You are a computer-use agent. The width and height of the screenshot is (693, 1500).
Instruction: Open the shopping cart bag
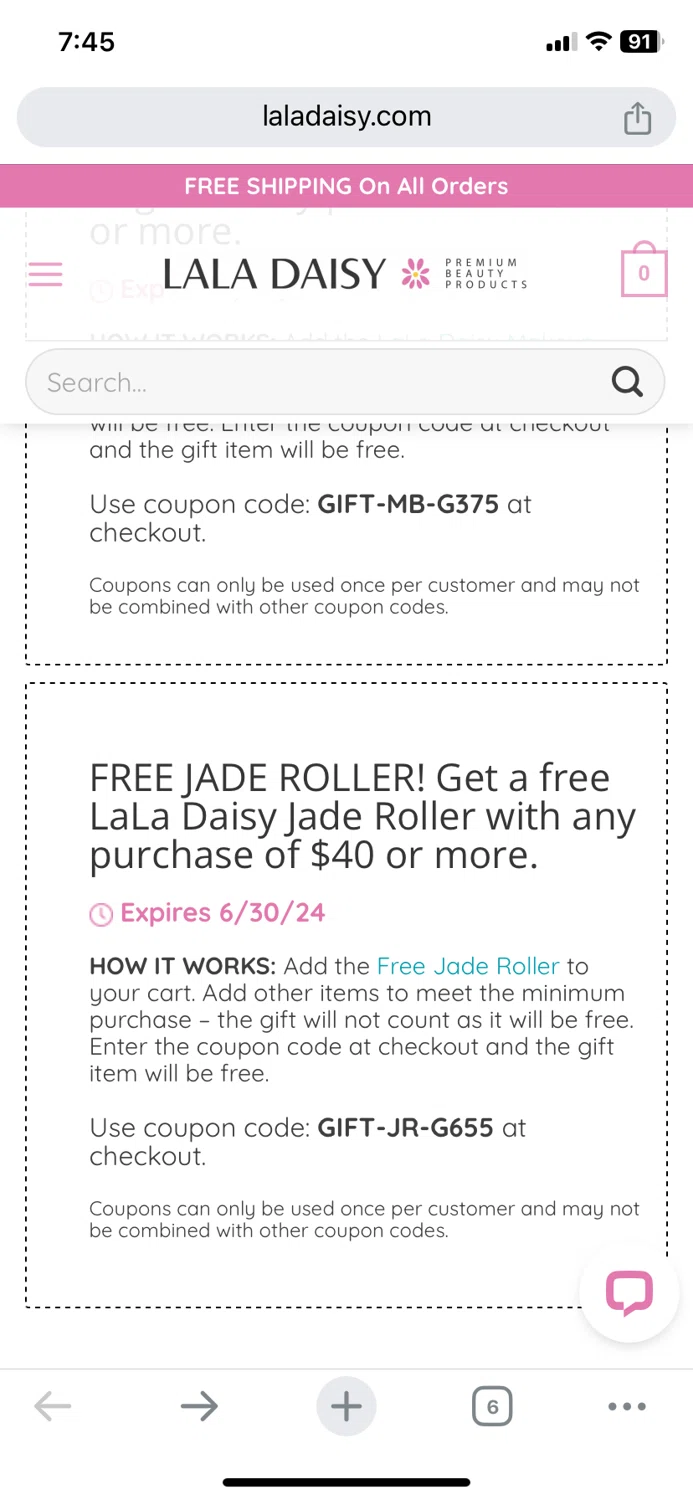[x=643, y=271]
